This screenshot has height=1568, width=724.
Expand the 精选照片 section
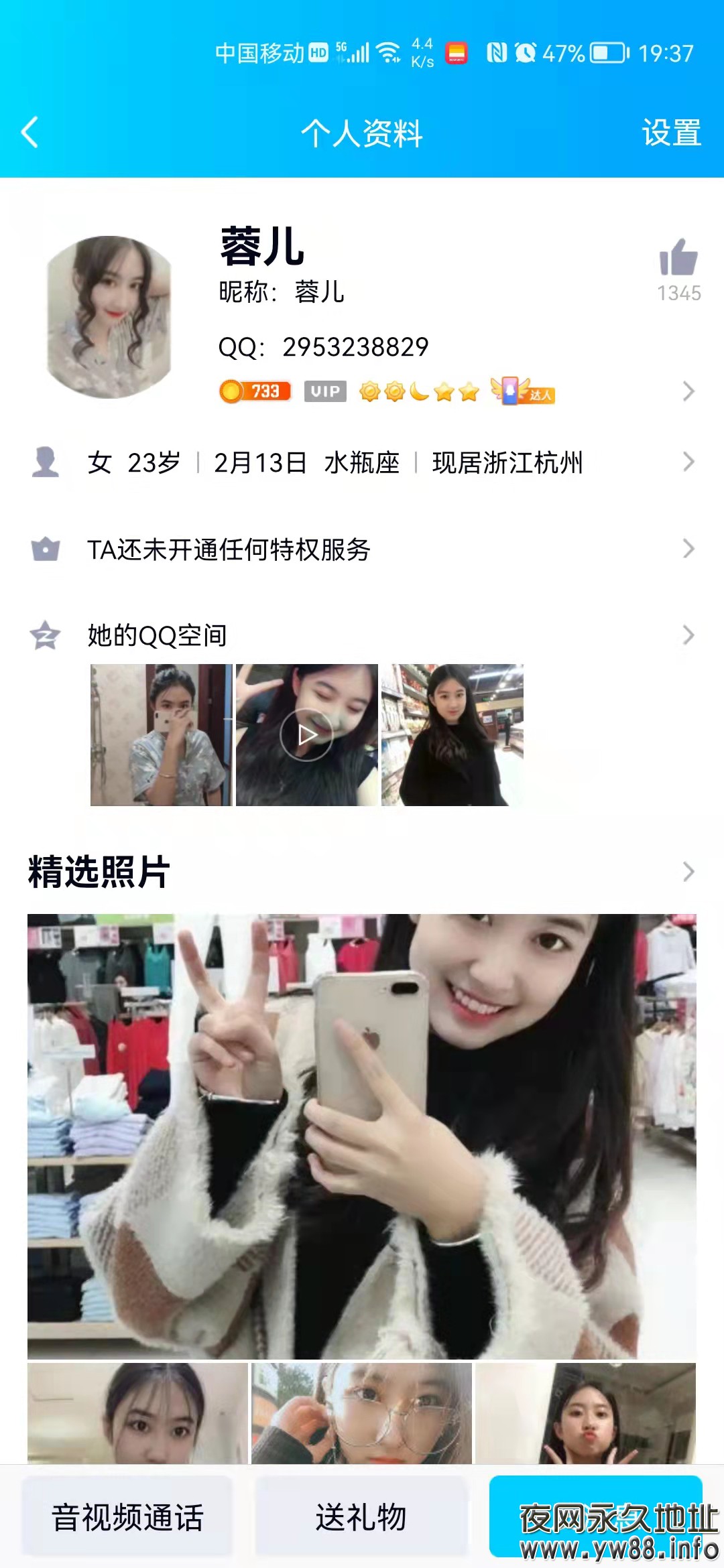[688, 872]
